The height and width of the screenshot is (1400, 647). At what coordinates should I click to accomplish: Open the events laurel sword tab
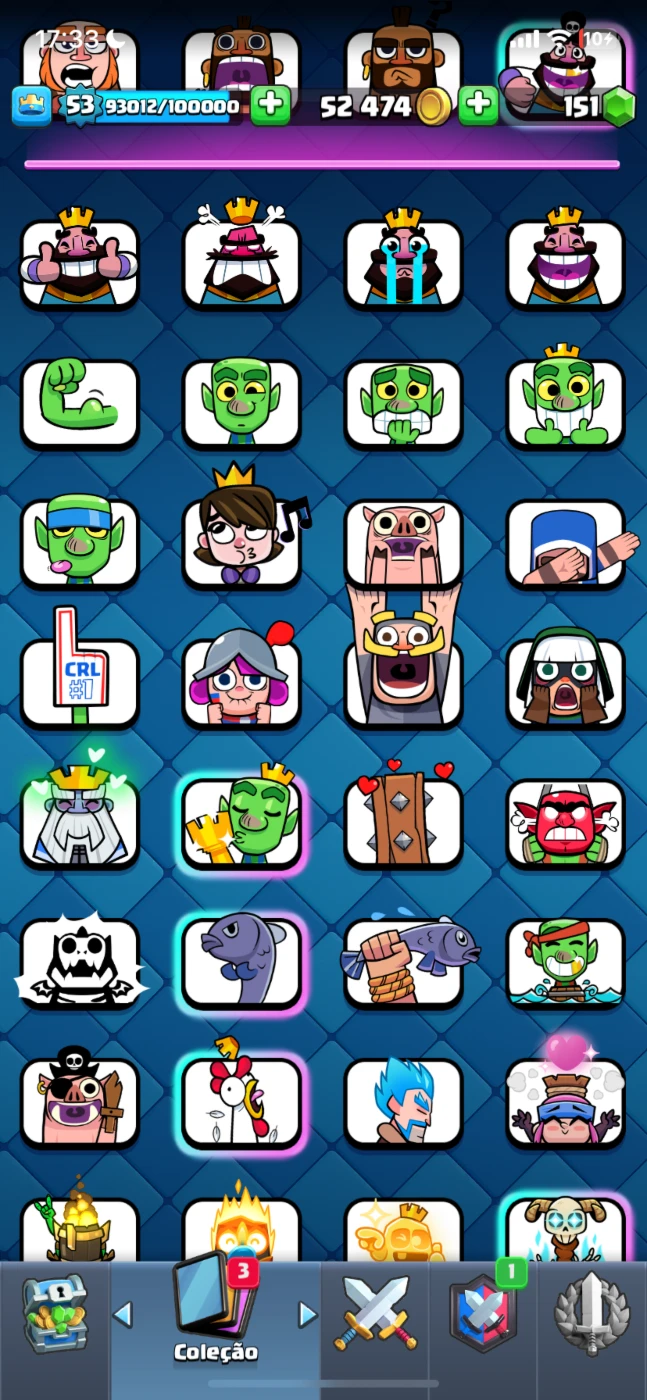pyautogui.click(x=592, y=1314)
